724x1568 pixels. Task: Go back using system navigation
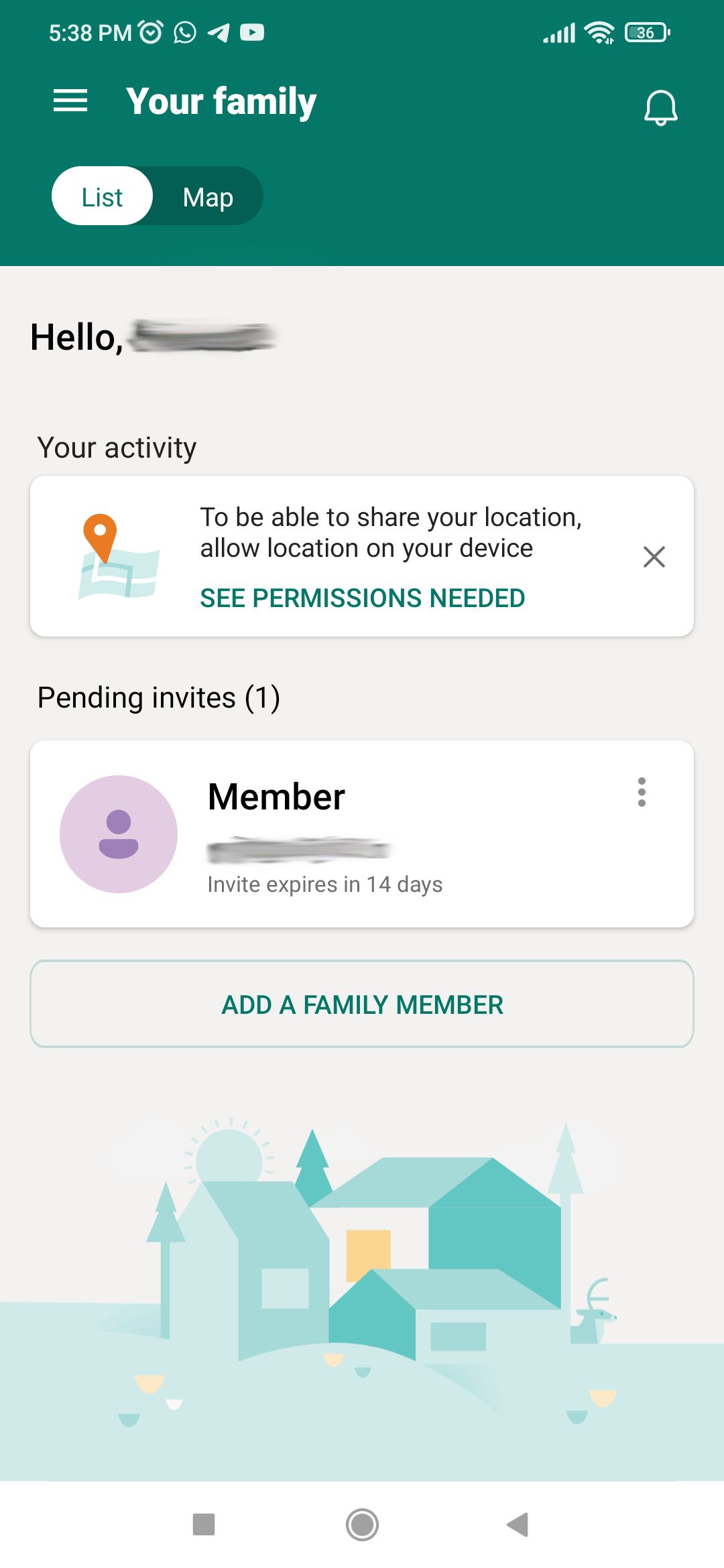518,1524
